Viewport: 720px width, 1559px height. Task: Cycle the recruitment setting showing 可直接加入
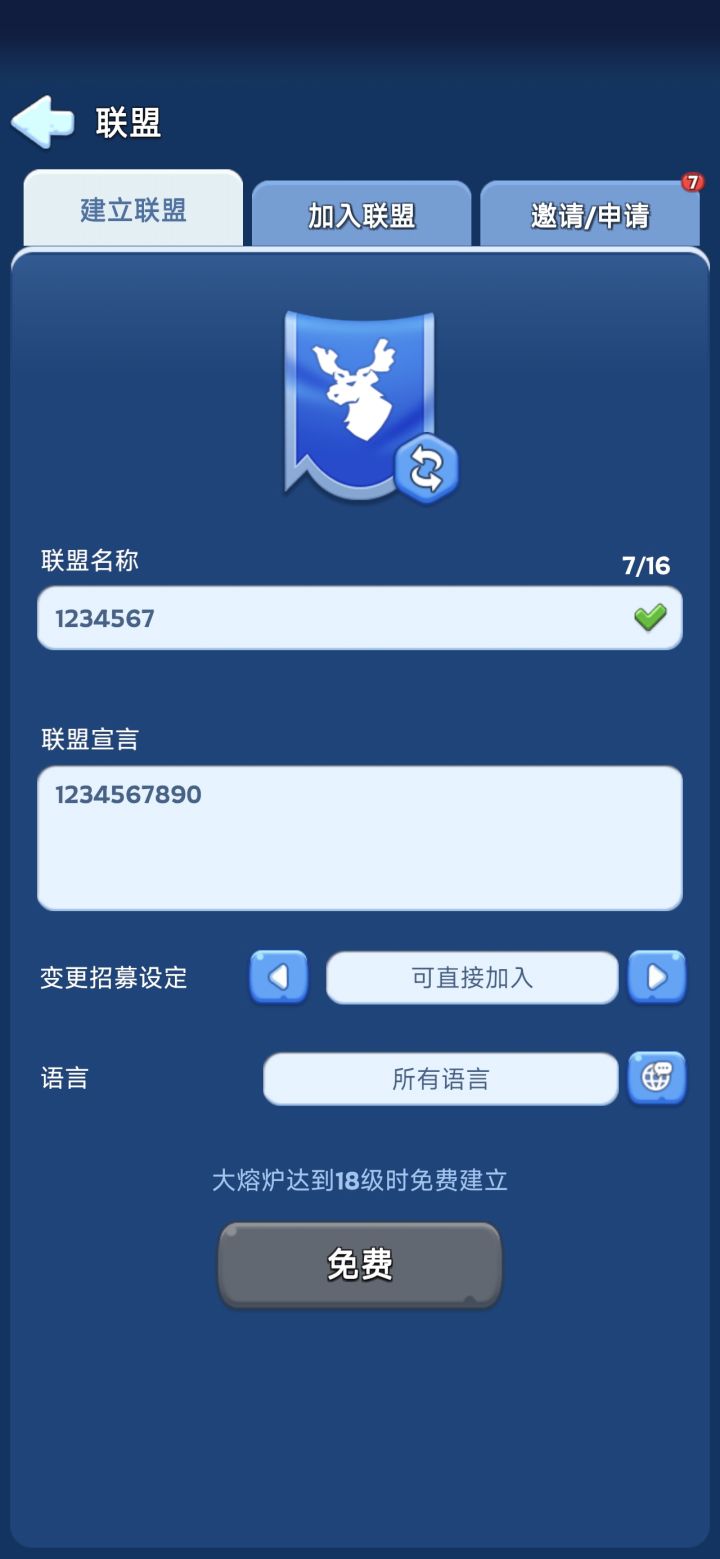[471, 977]
